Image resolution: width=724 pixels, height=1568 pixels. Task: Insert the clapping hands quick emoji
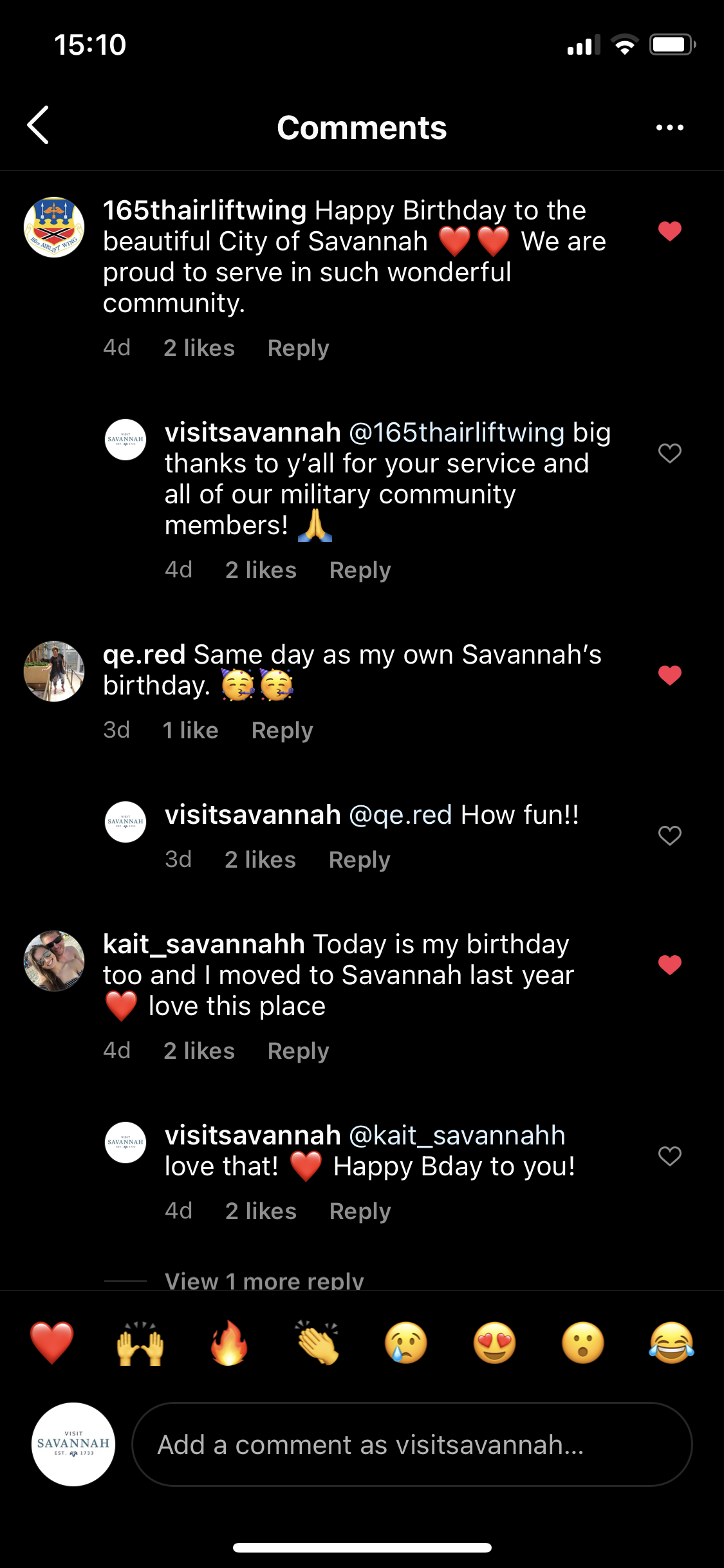click(317, 1343)
